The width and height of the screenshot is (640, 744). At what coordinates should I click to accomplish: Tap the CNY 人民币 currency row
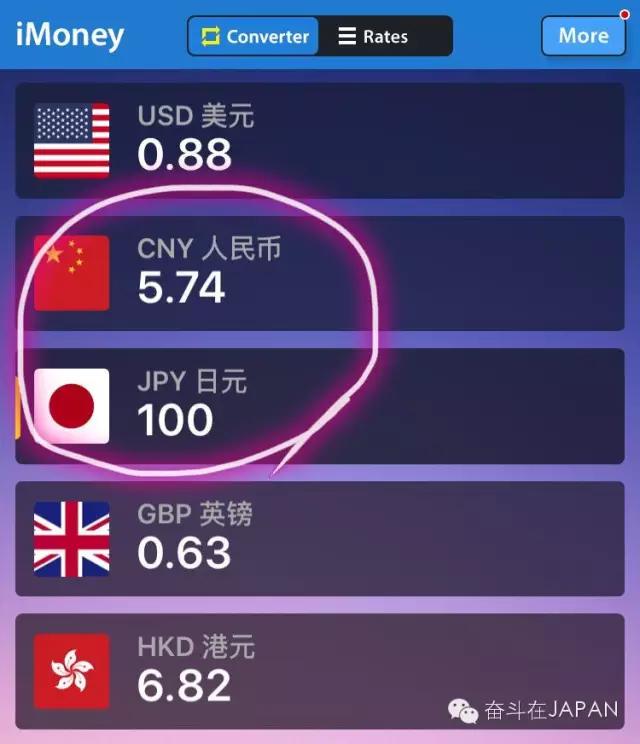320,273
